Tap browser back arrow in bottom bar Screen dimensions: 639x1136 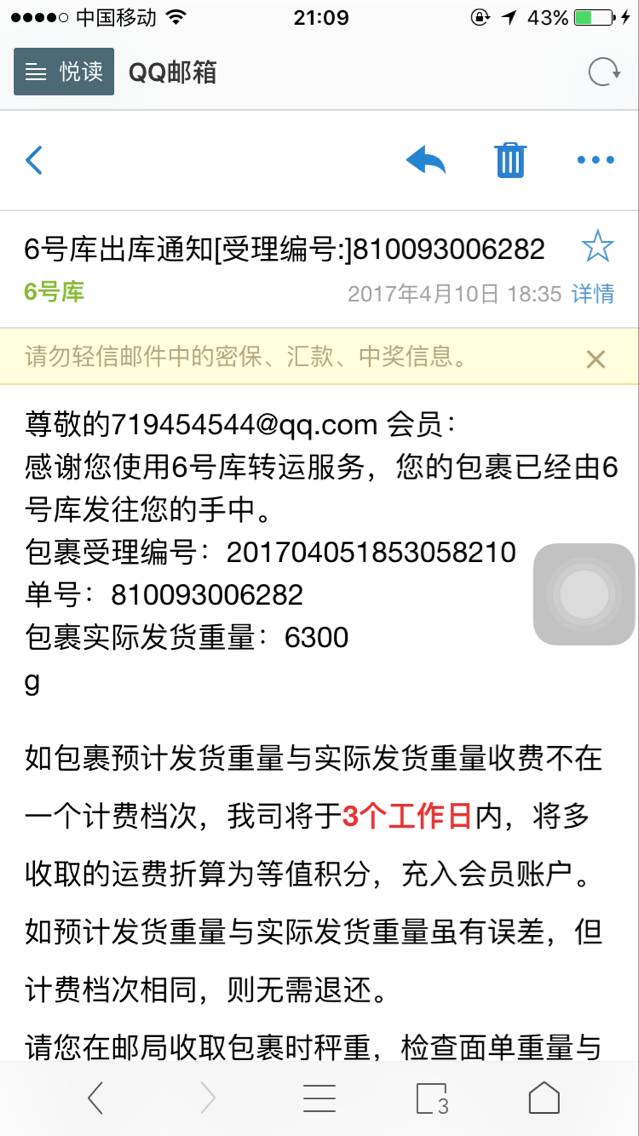coord(96,1098)
